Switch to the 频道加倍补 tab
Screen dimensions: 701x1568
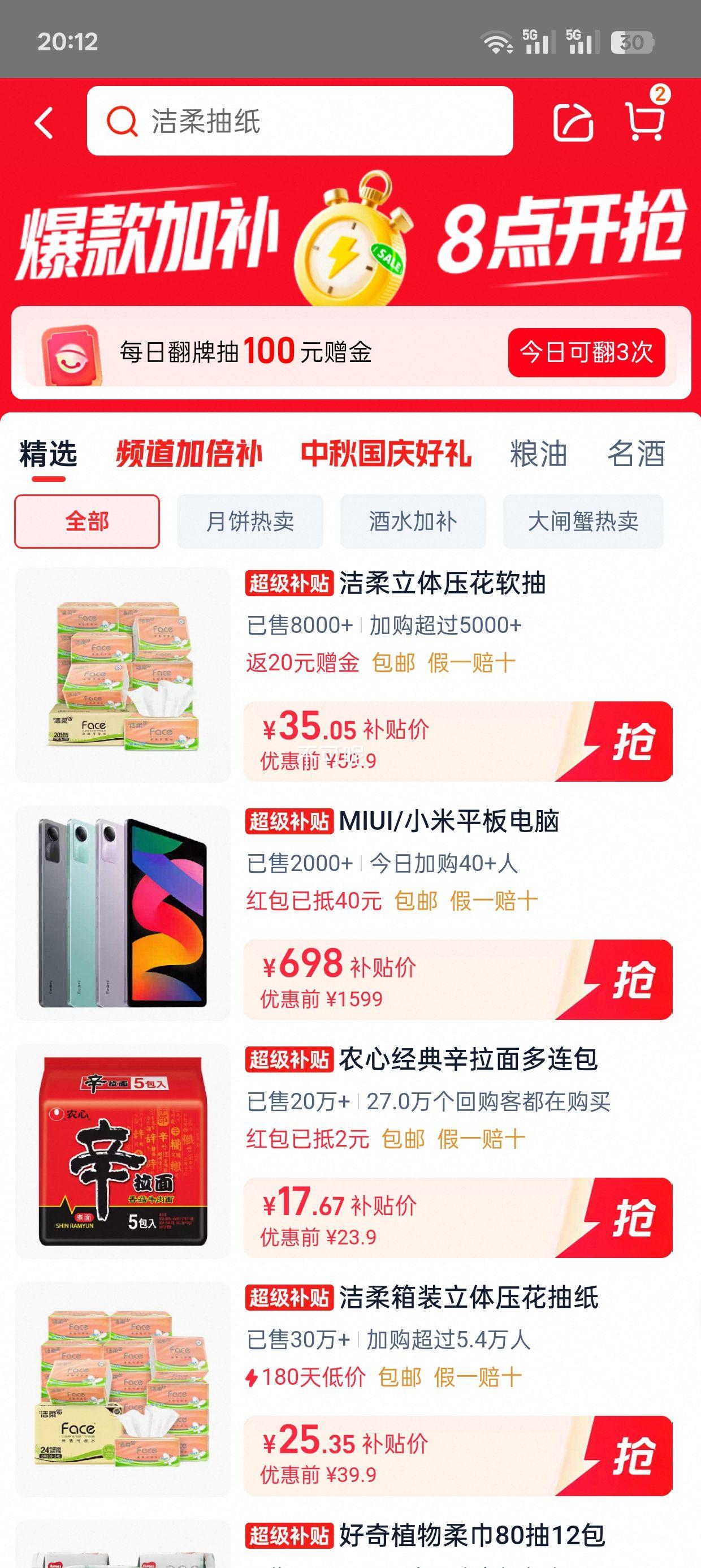point(189,454)
